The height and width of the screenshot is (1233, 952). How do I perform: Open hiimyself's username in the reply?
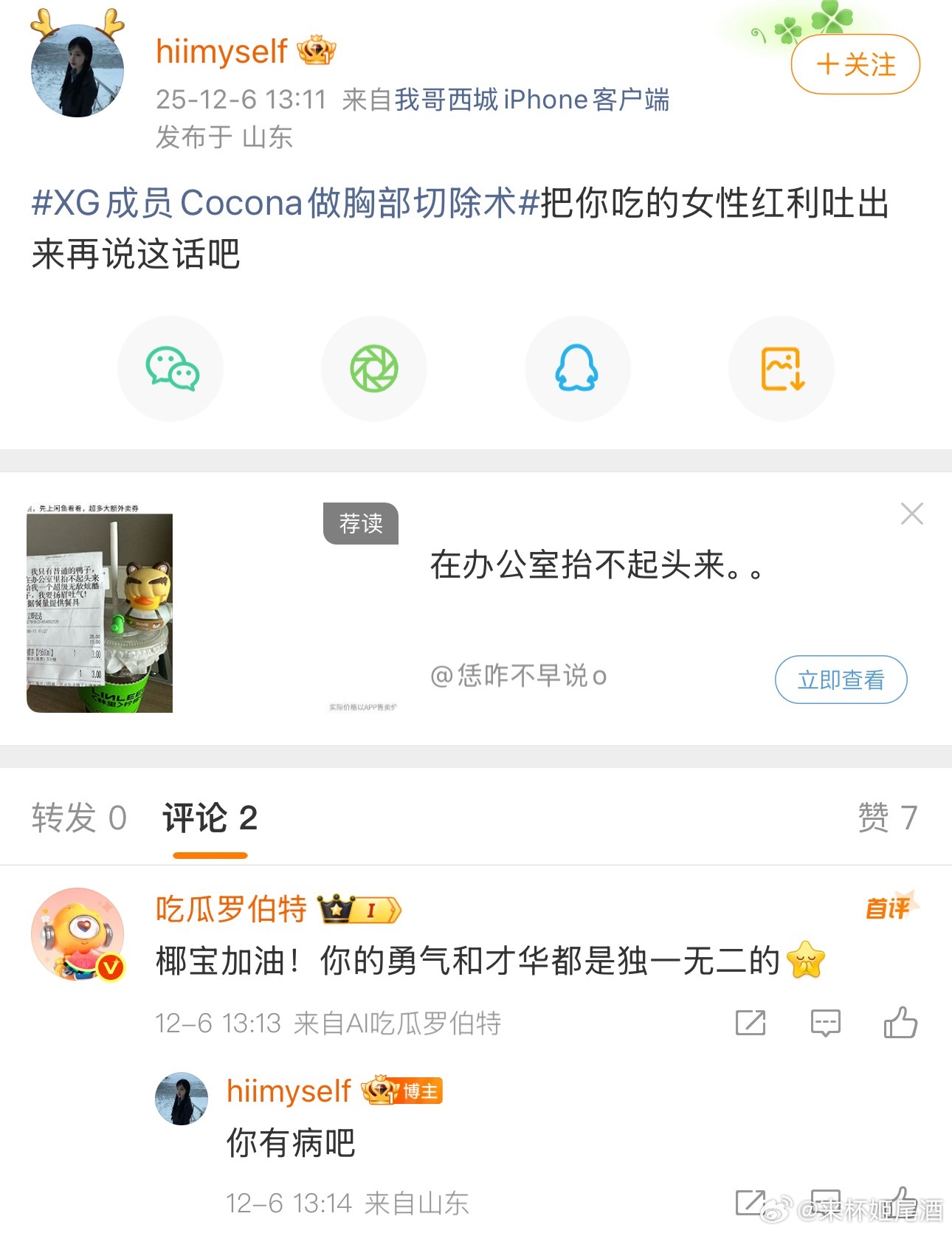click(x=288, y=1091)
